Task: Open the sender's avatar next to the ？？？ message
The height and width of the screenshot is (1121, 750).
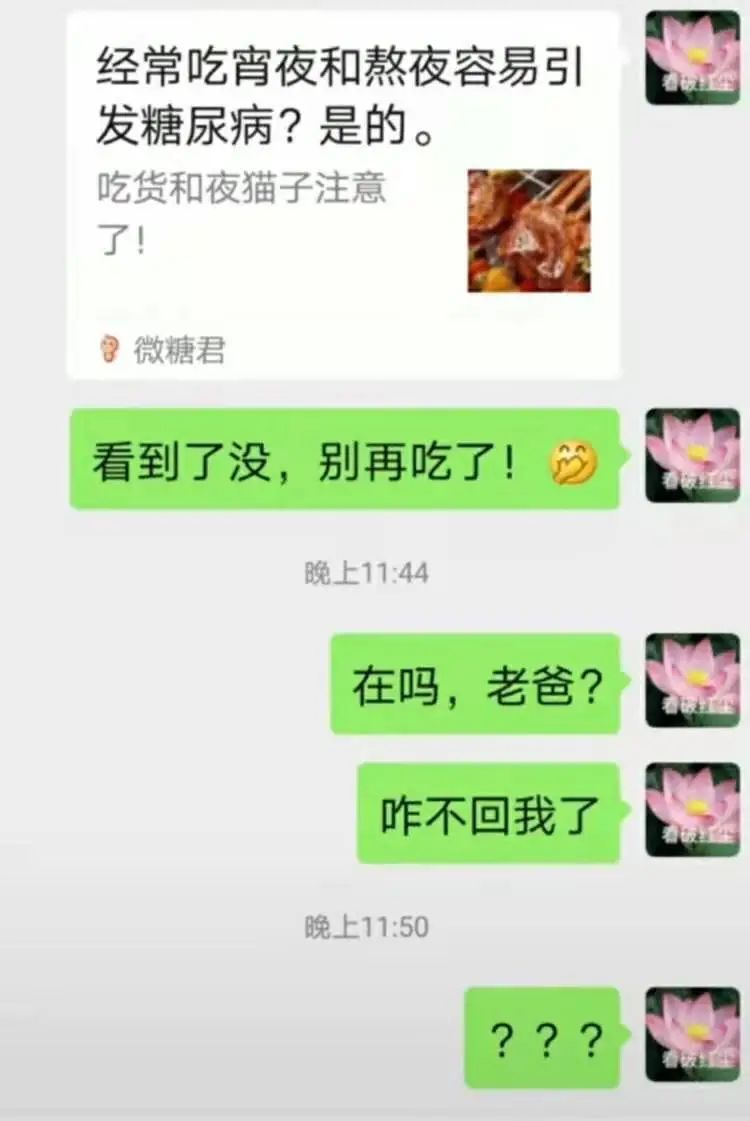Action: (x=692, y=1034)
